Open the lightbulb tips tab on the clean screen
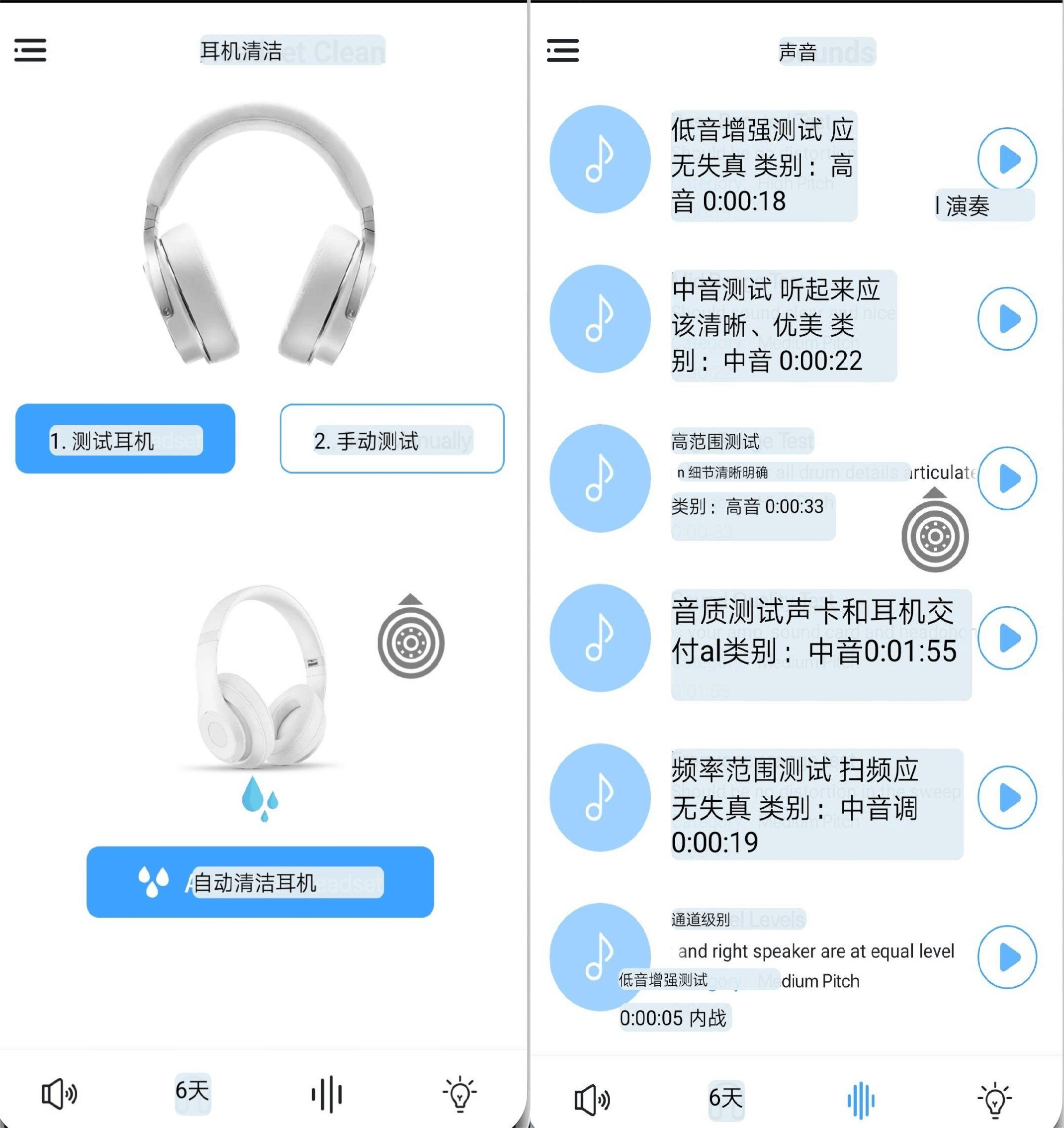Viewport: 1064px width, 1128px height. pyautogui.click(x=459, y=1093)
